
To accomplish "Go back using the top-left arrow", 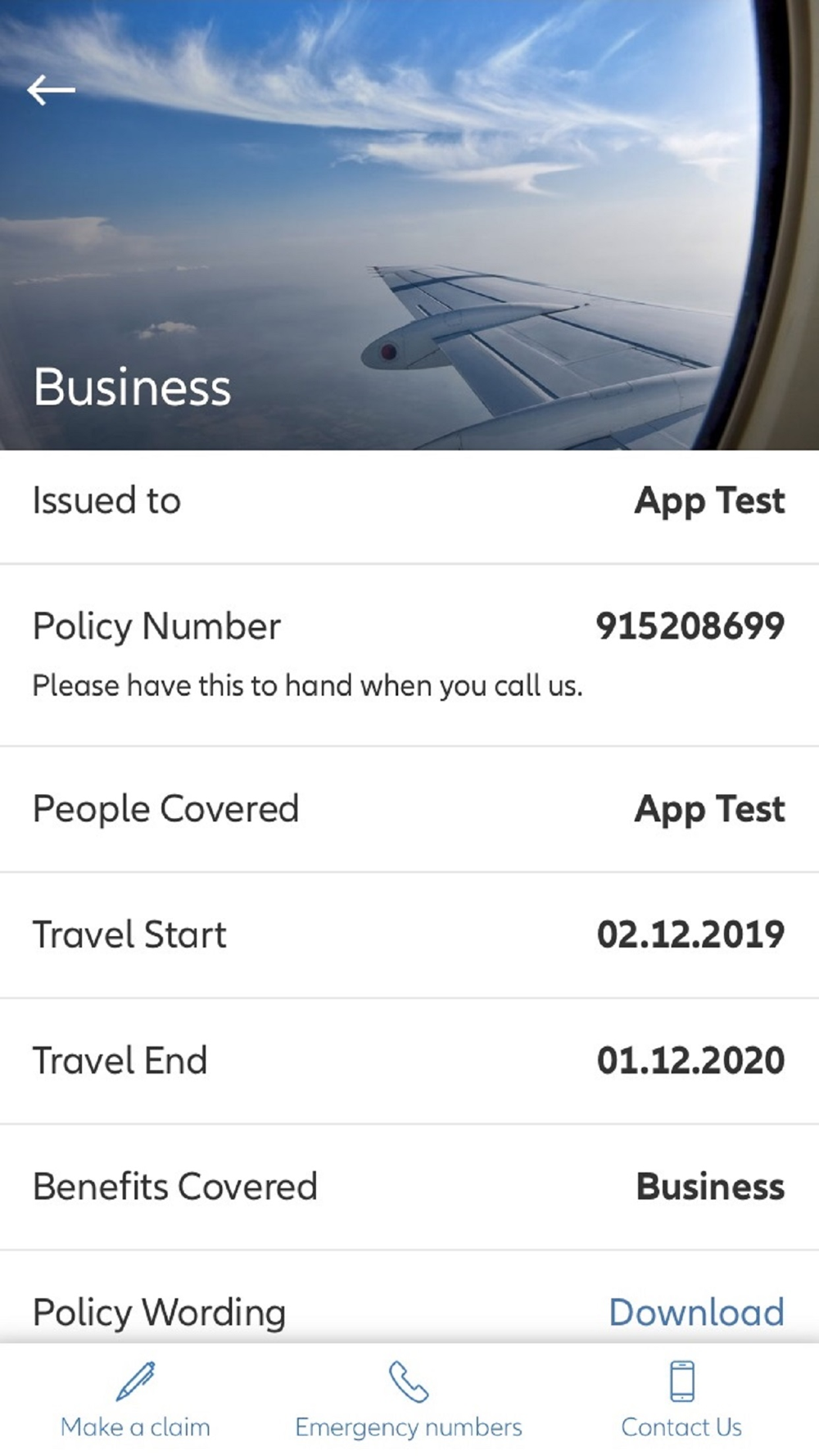I will click(51, 90).
